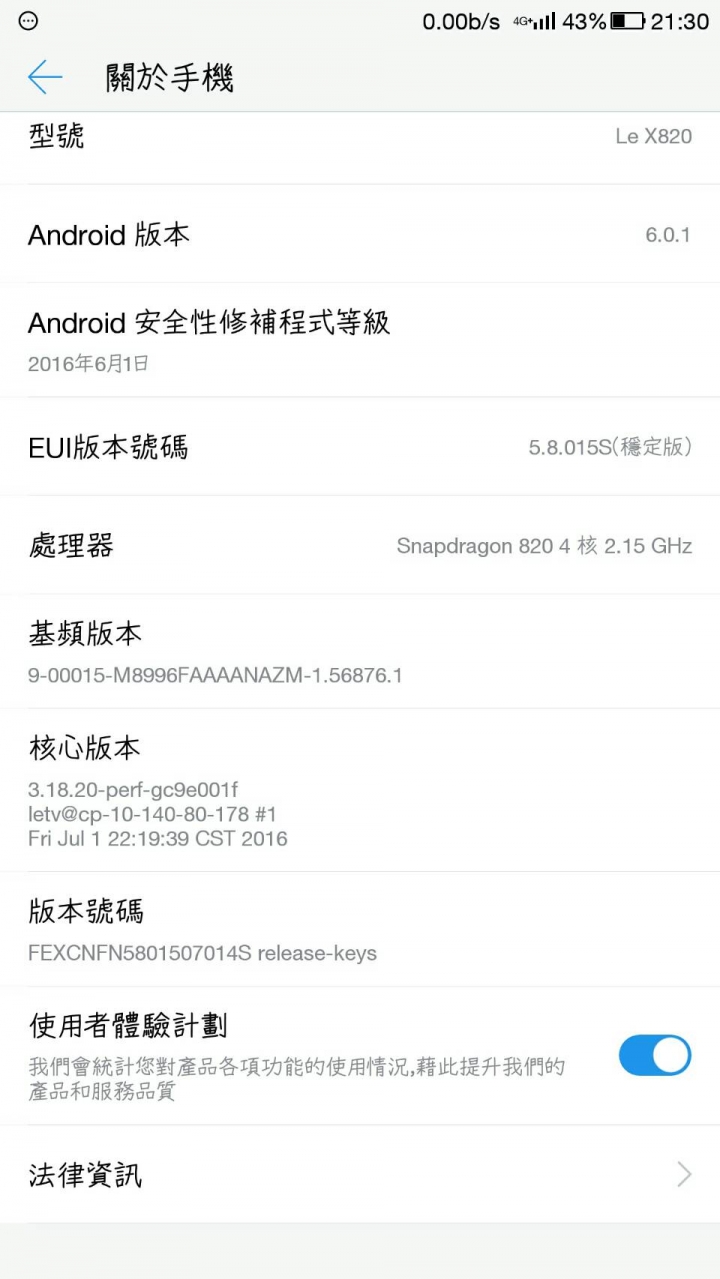The height and width of the screenshot is (1279, 720).
Task: Go back using the top-left arrow
Action: click(x=45, y=77)
